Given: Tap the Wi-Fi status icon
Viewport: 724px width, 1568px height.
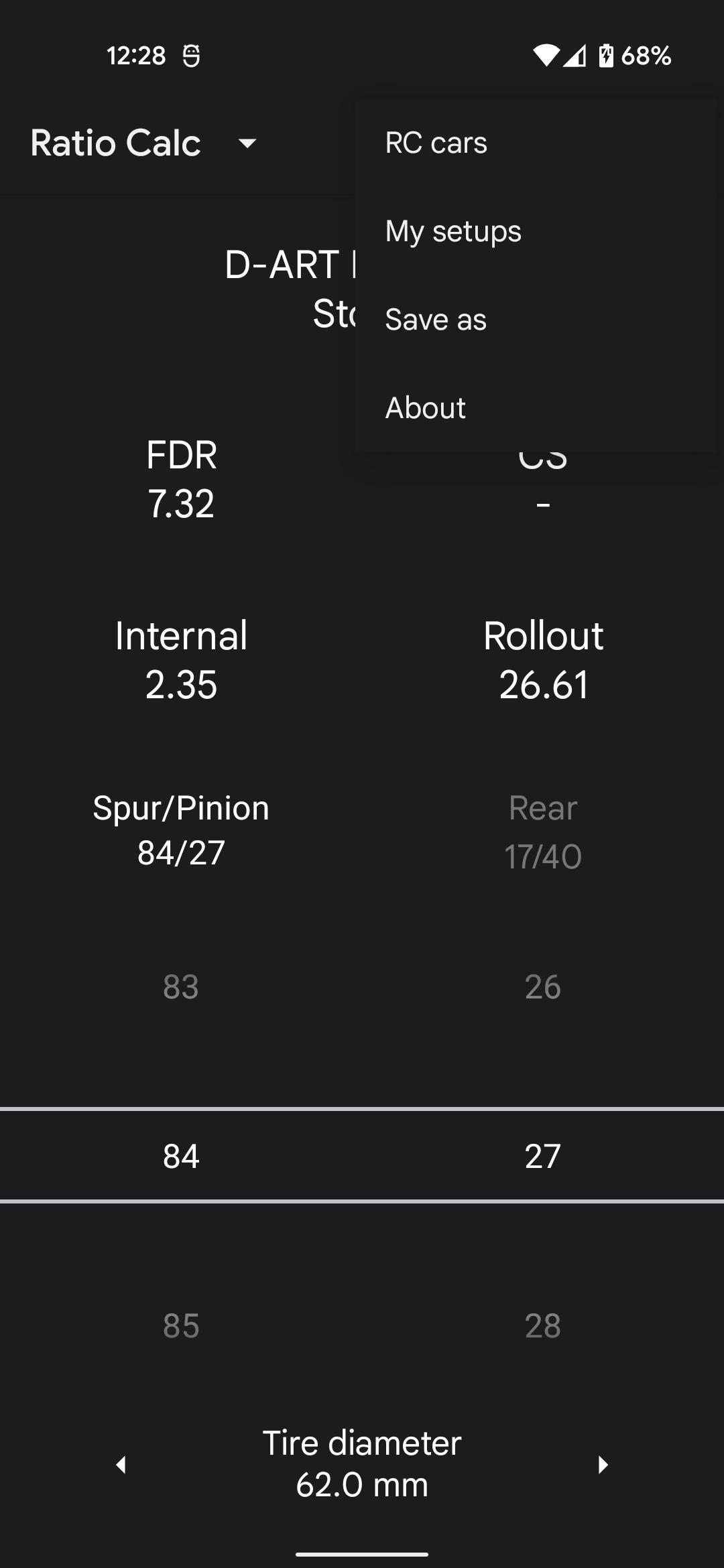Looking at the screenshot, I should [x=548, y=55].
